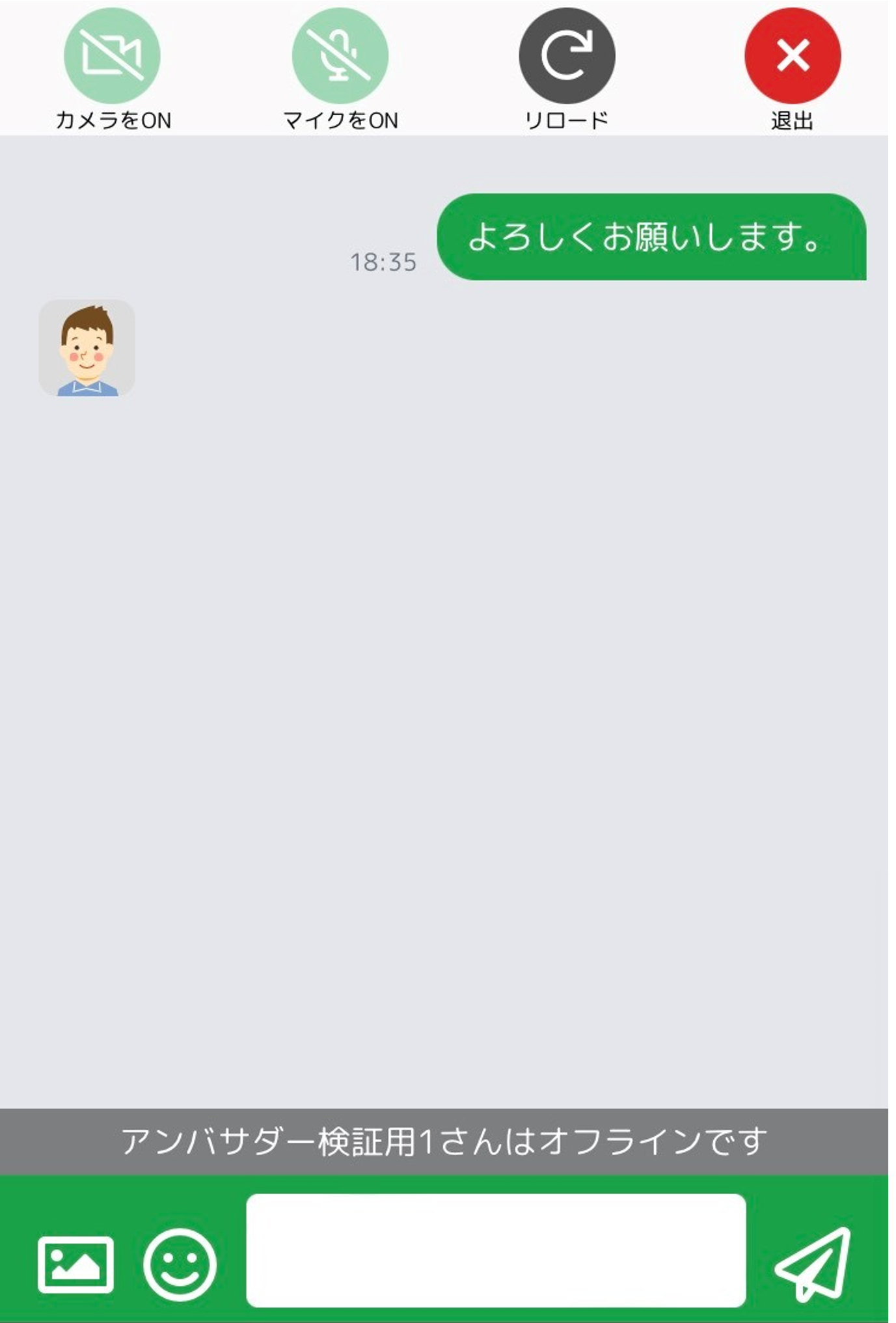Image resolution: width=896 pixels, height=1323 pixels.
Task: Open the image attachment picker
Action: (75, 1264)
